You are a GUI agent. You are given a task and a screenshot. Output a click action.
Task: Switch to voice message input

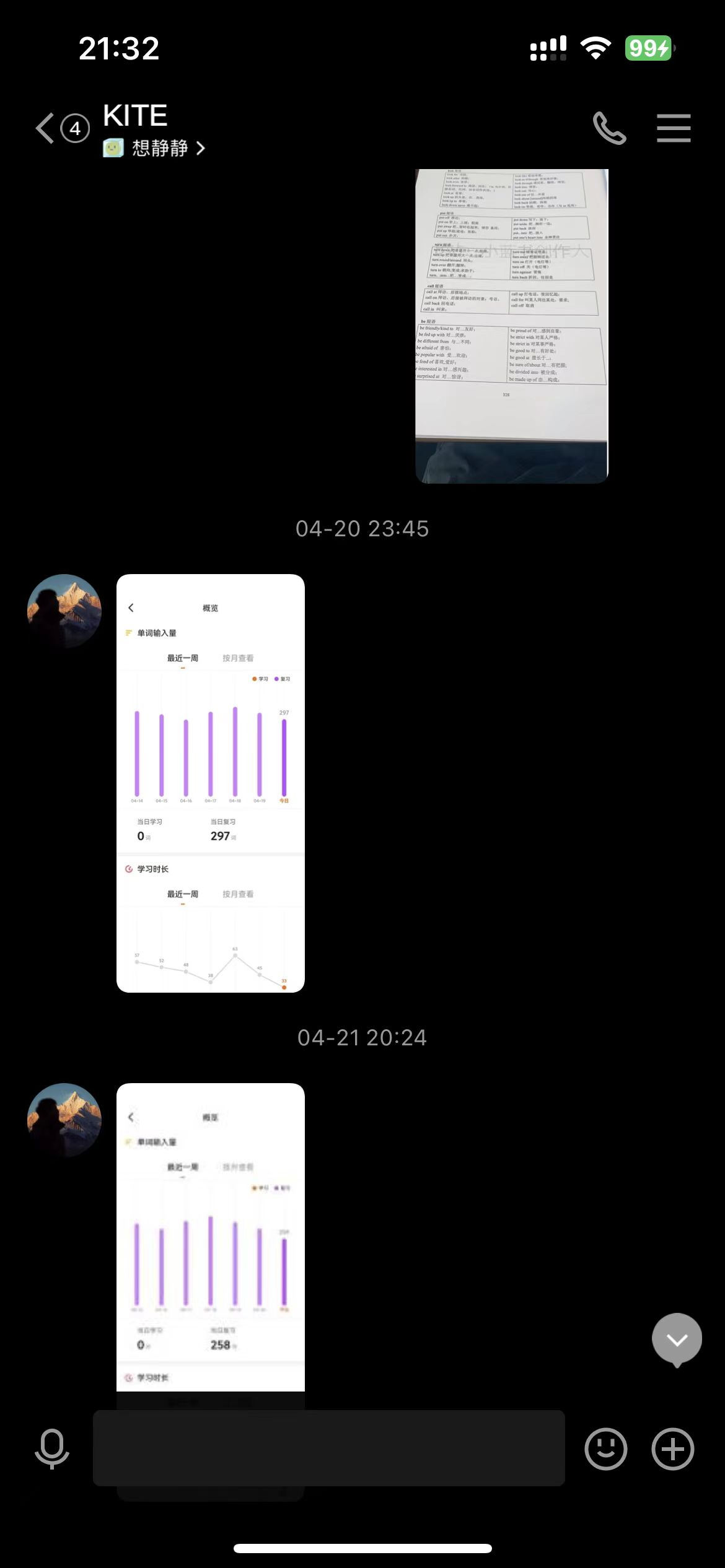click(x=52, y=1448)
